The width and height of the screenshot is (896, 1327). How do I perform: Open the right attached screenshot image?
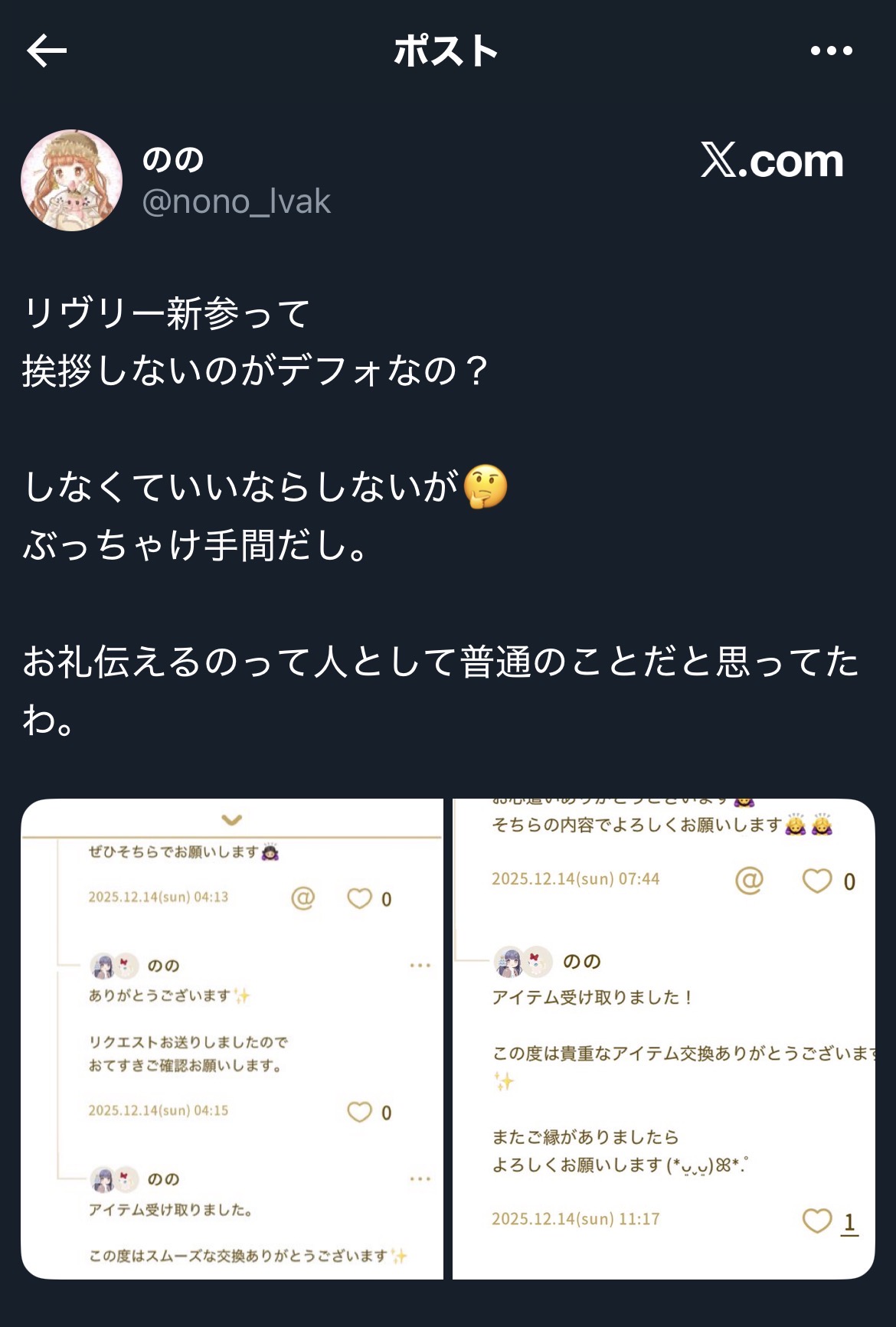[663, 1038]
